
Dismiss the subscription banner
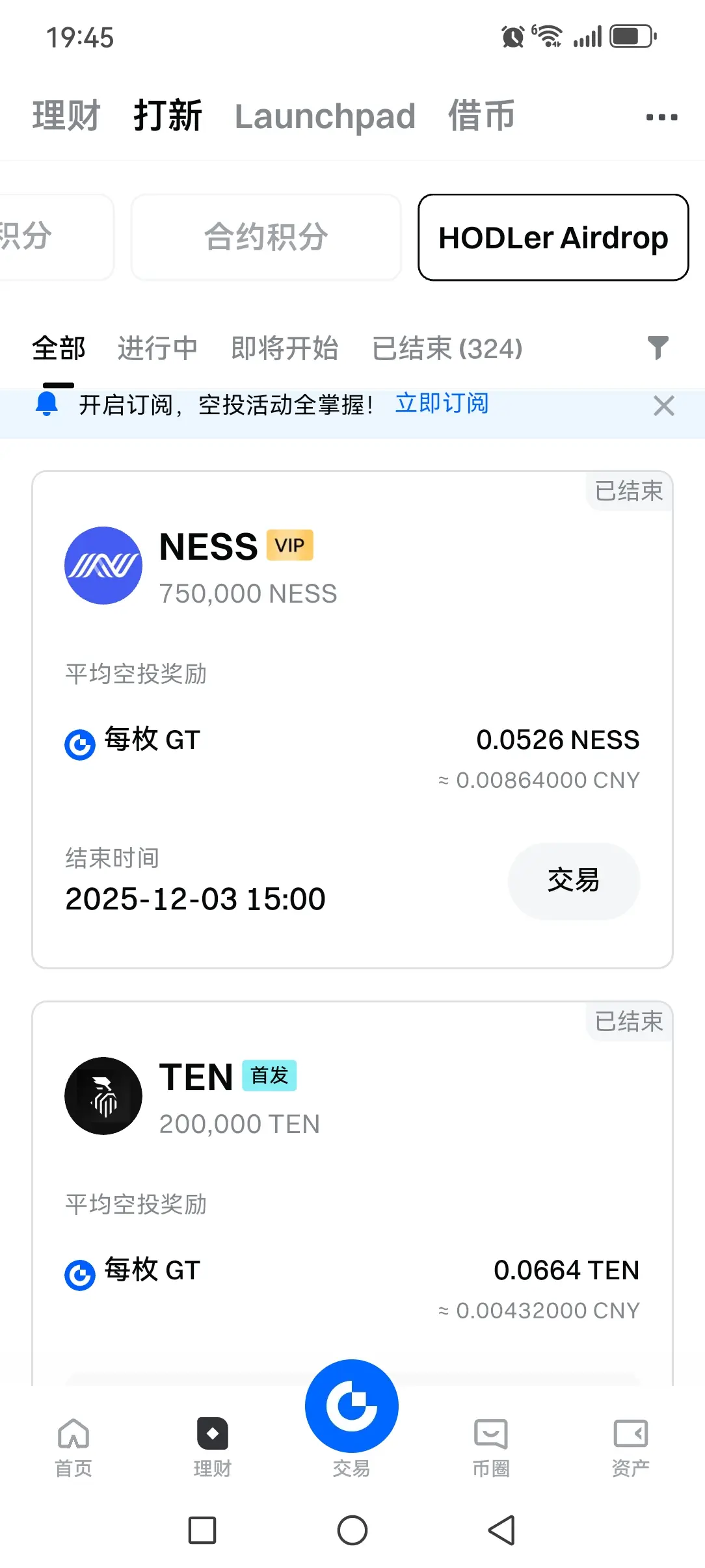663,406
